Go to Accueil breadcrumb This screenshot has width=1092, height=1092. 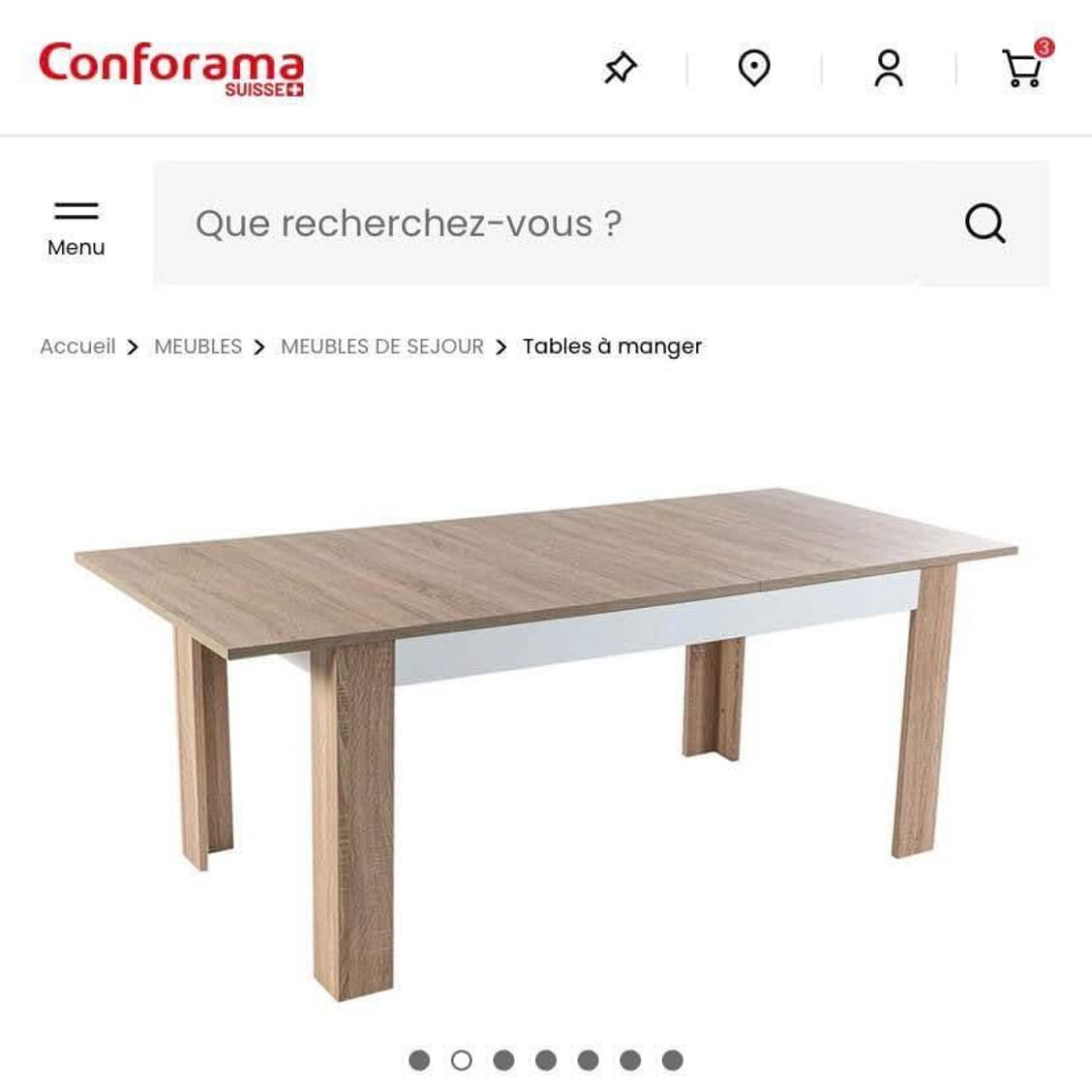click(77, 347)
